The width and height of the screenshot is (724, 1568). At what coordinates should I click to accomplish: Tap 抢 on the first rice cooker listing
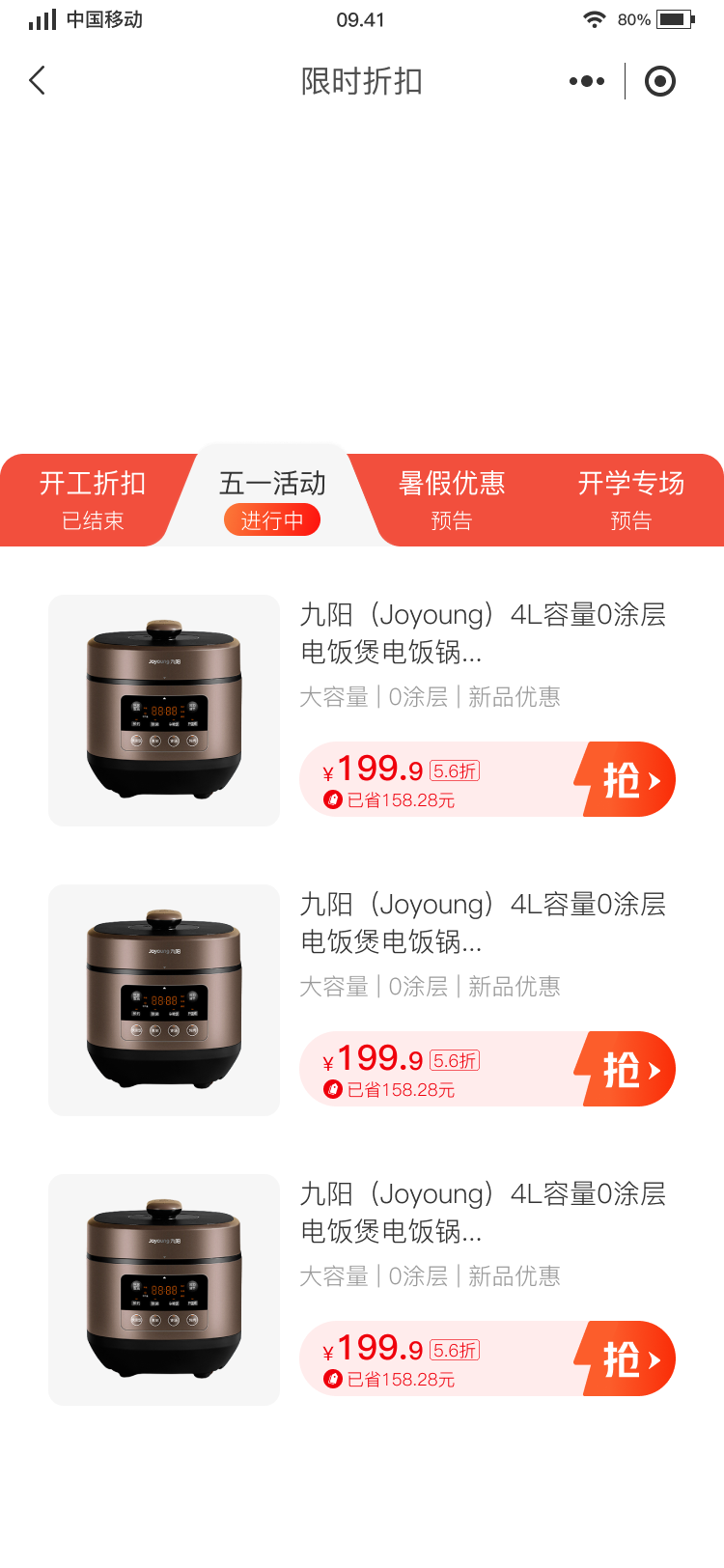tap(628, 779)
